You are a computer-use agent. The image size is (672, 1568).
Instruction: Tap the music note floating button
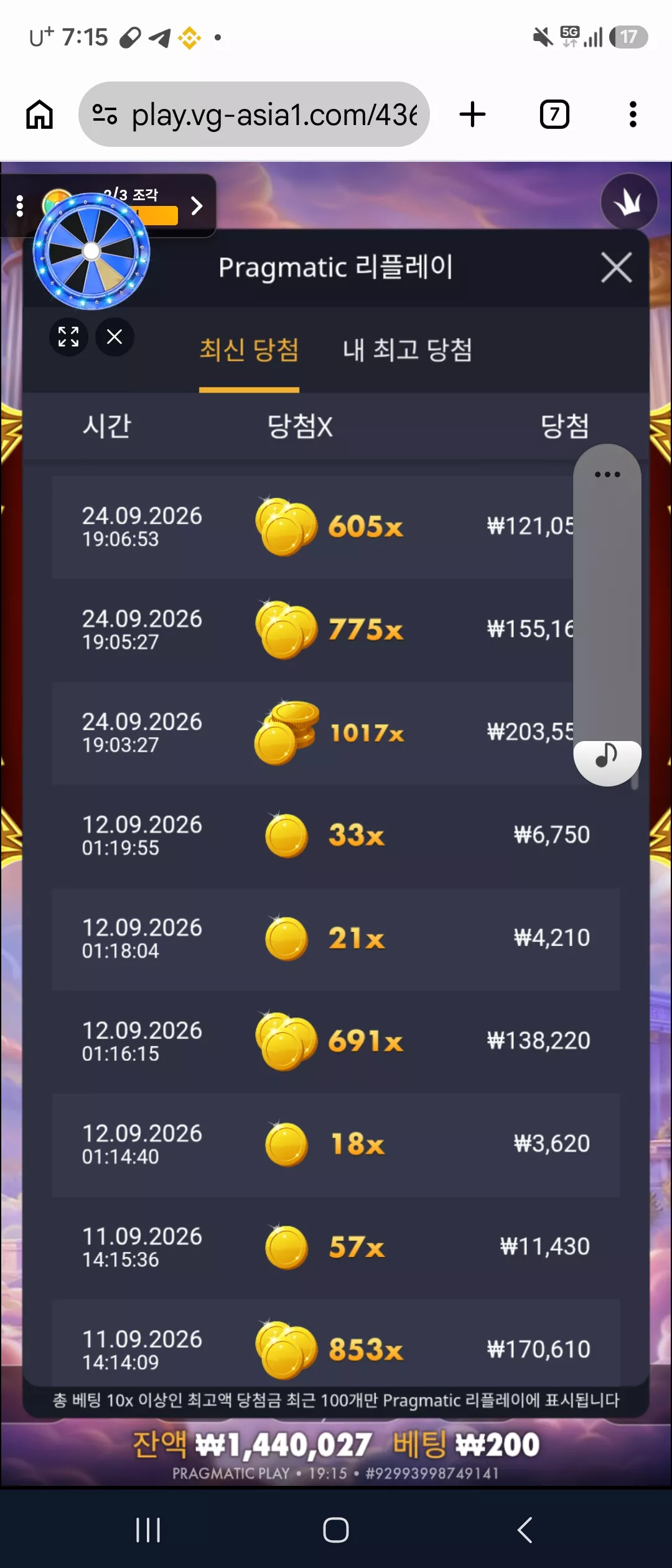tap(607, 760)
